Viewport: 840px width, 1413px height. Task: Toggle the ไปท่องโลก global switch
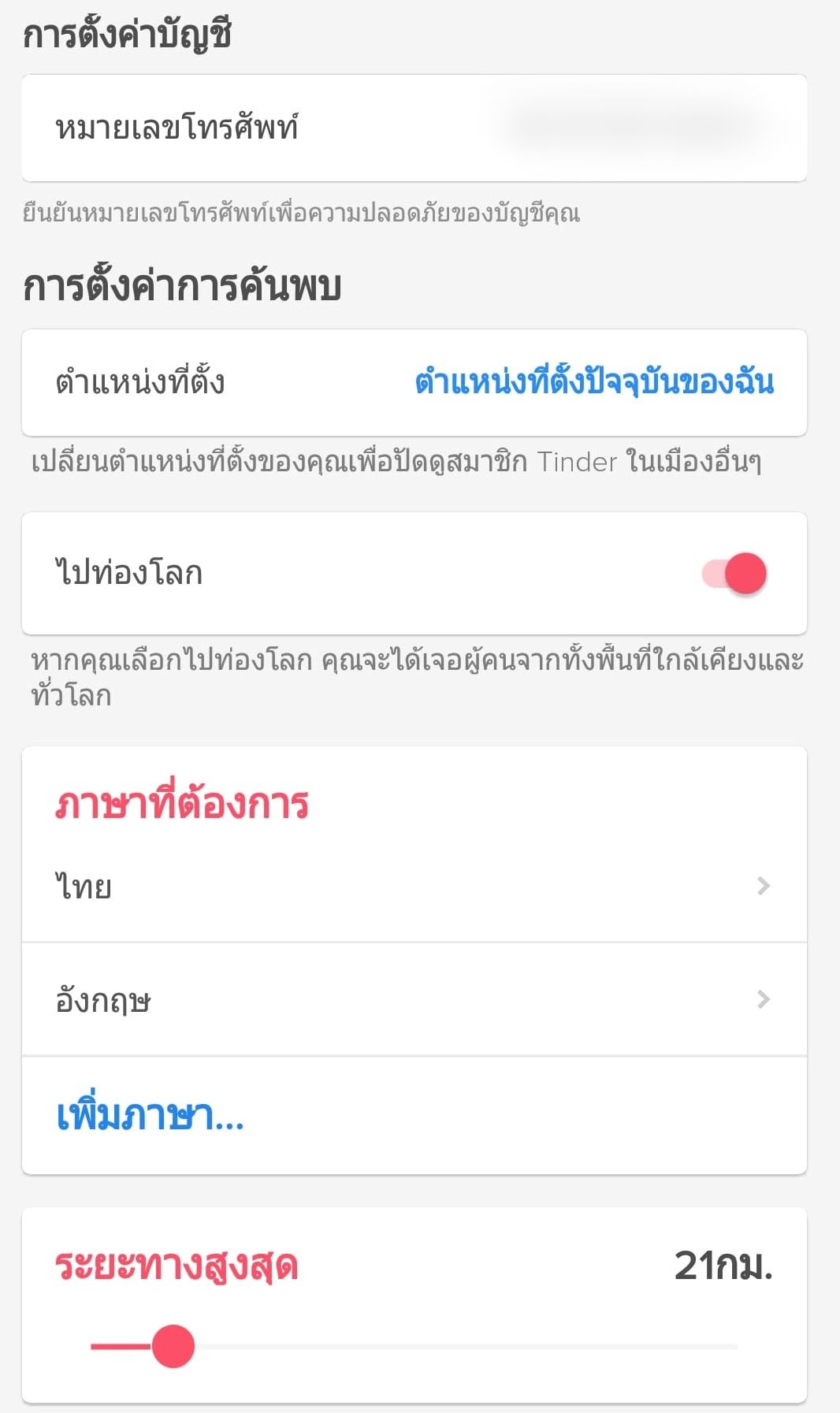(735, 573)
